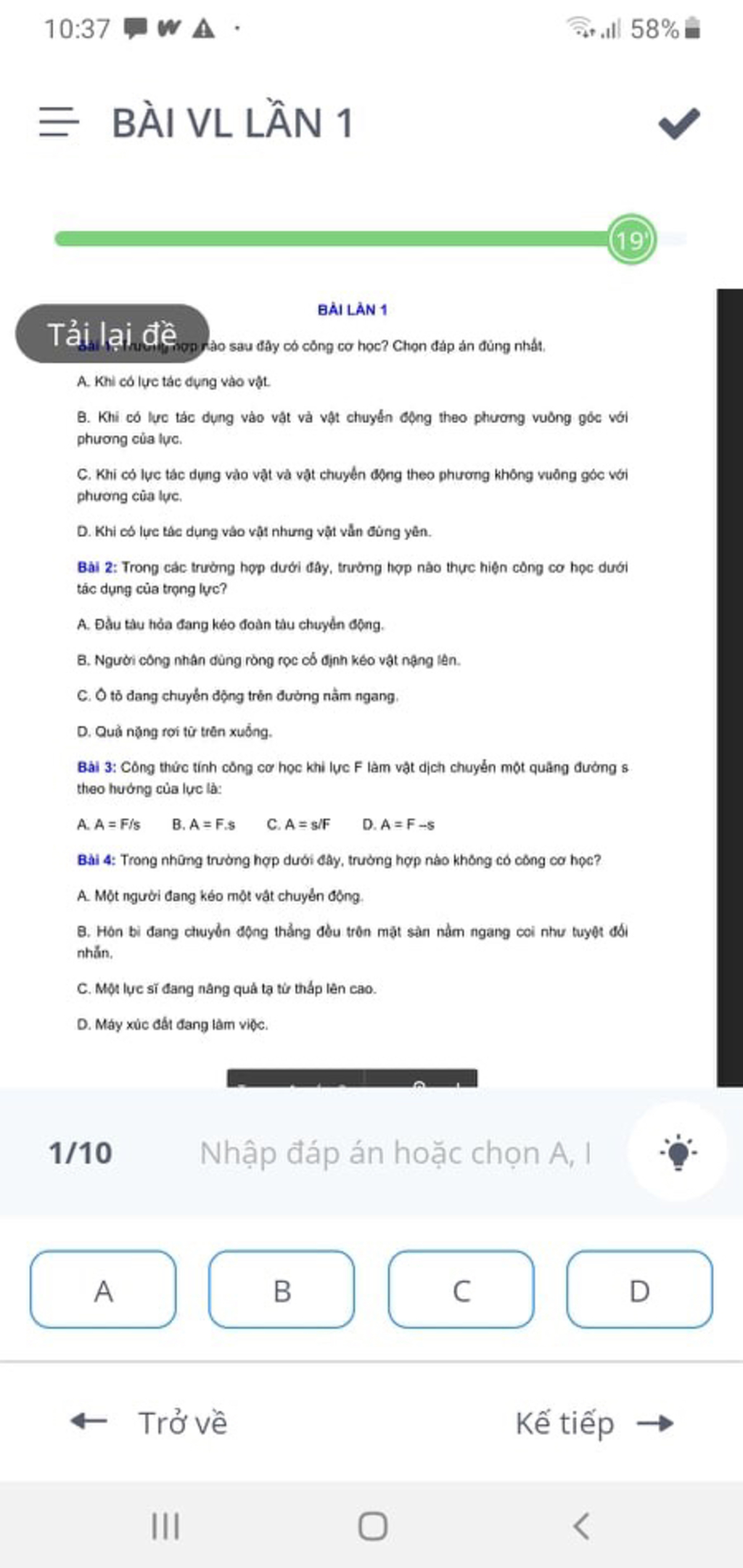Open recent apps from the navigation bar
Image resolution: width=743 pixels, height=1568 pixels.
(x=165, y=1526)
